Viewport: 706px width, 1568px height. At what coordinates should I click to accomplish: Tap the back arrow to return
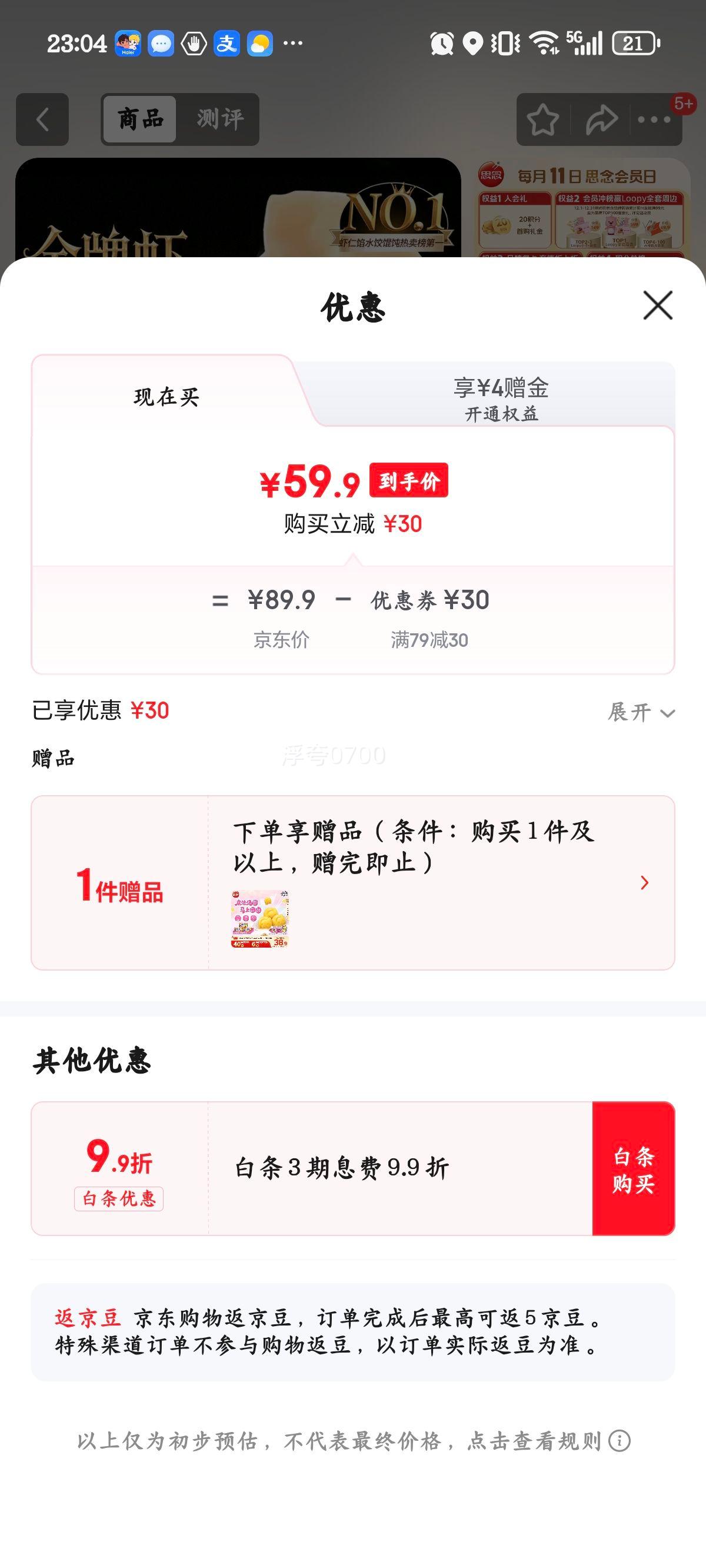point(41,119)
